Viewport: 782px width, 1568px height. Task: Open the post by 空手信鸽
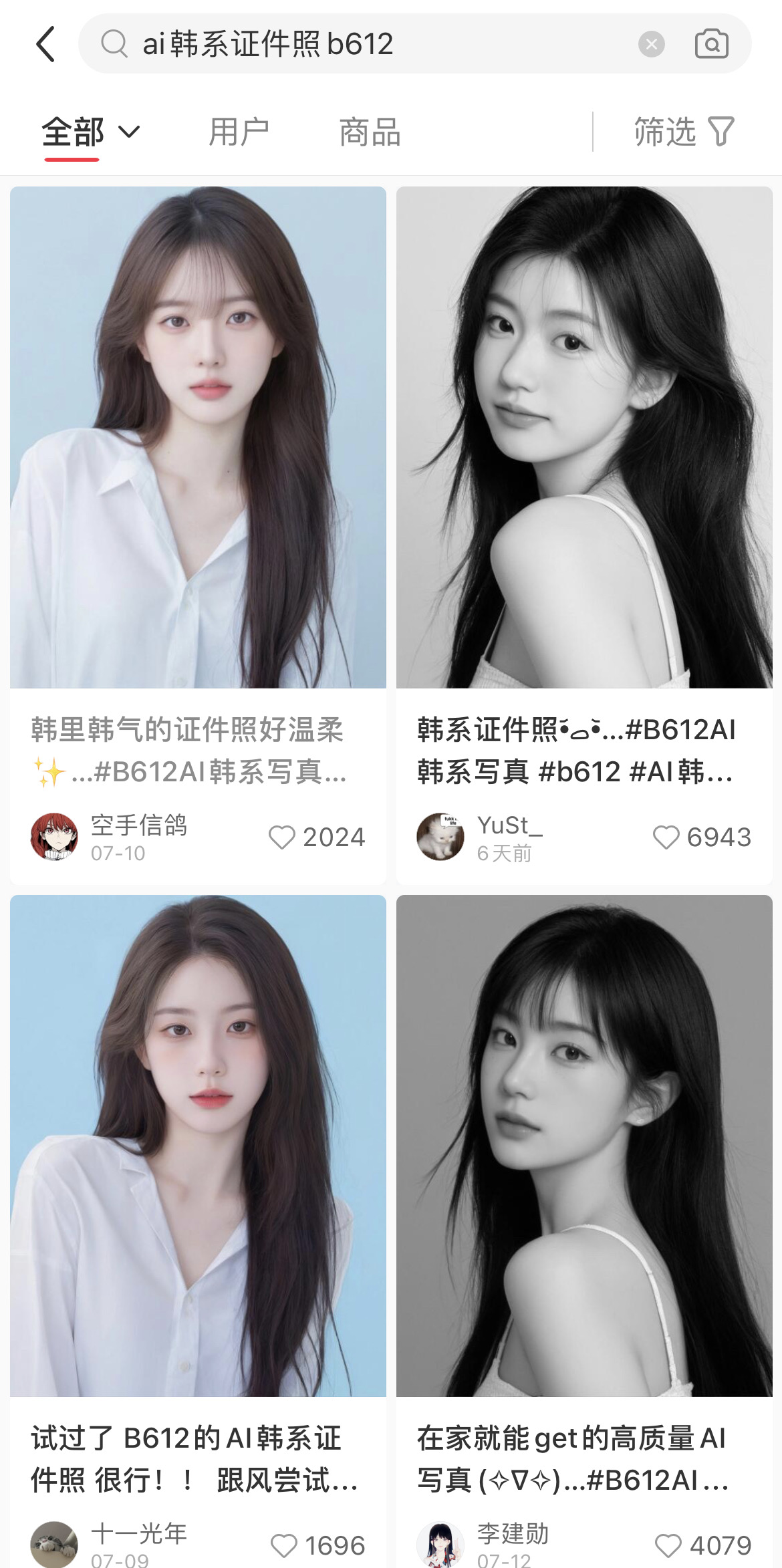tap(198, 438)
